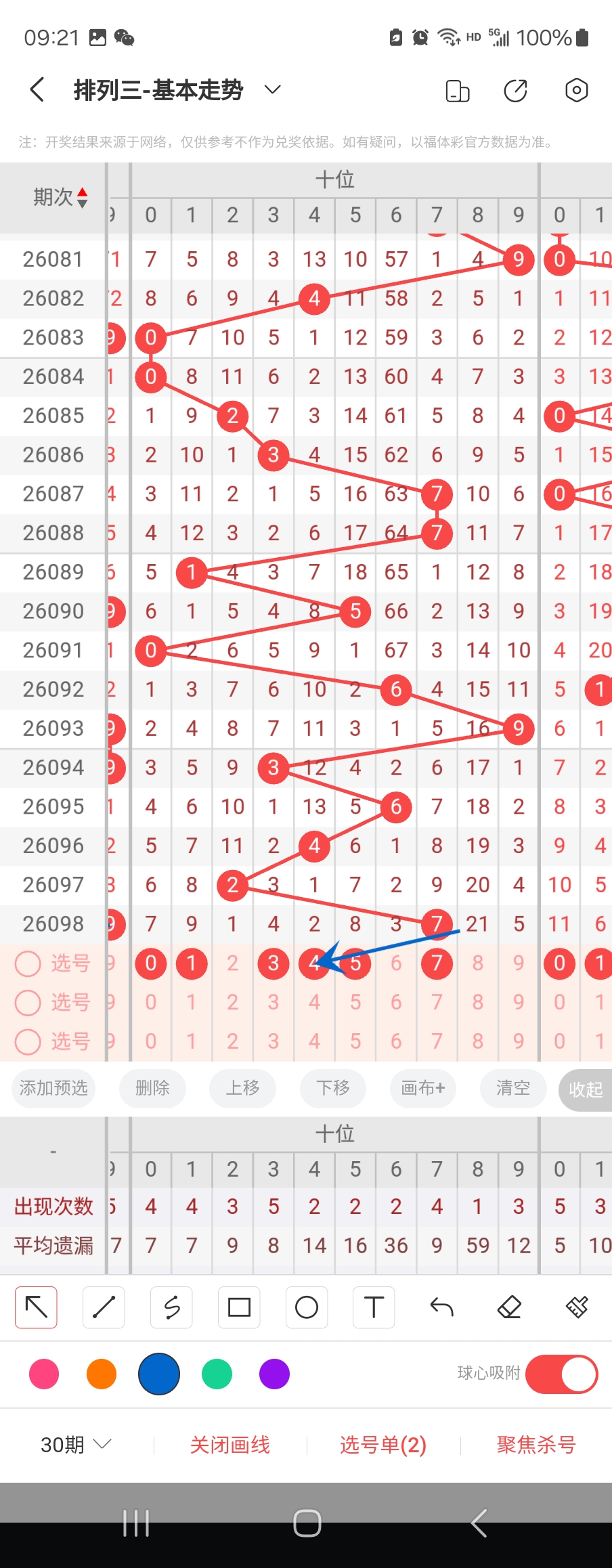Image resolution: width=612 pixels, height=1568 pixels.
Task: Select the text tool
Action: (374, 1307)
